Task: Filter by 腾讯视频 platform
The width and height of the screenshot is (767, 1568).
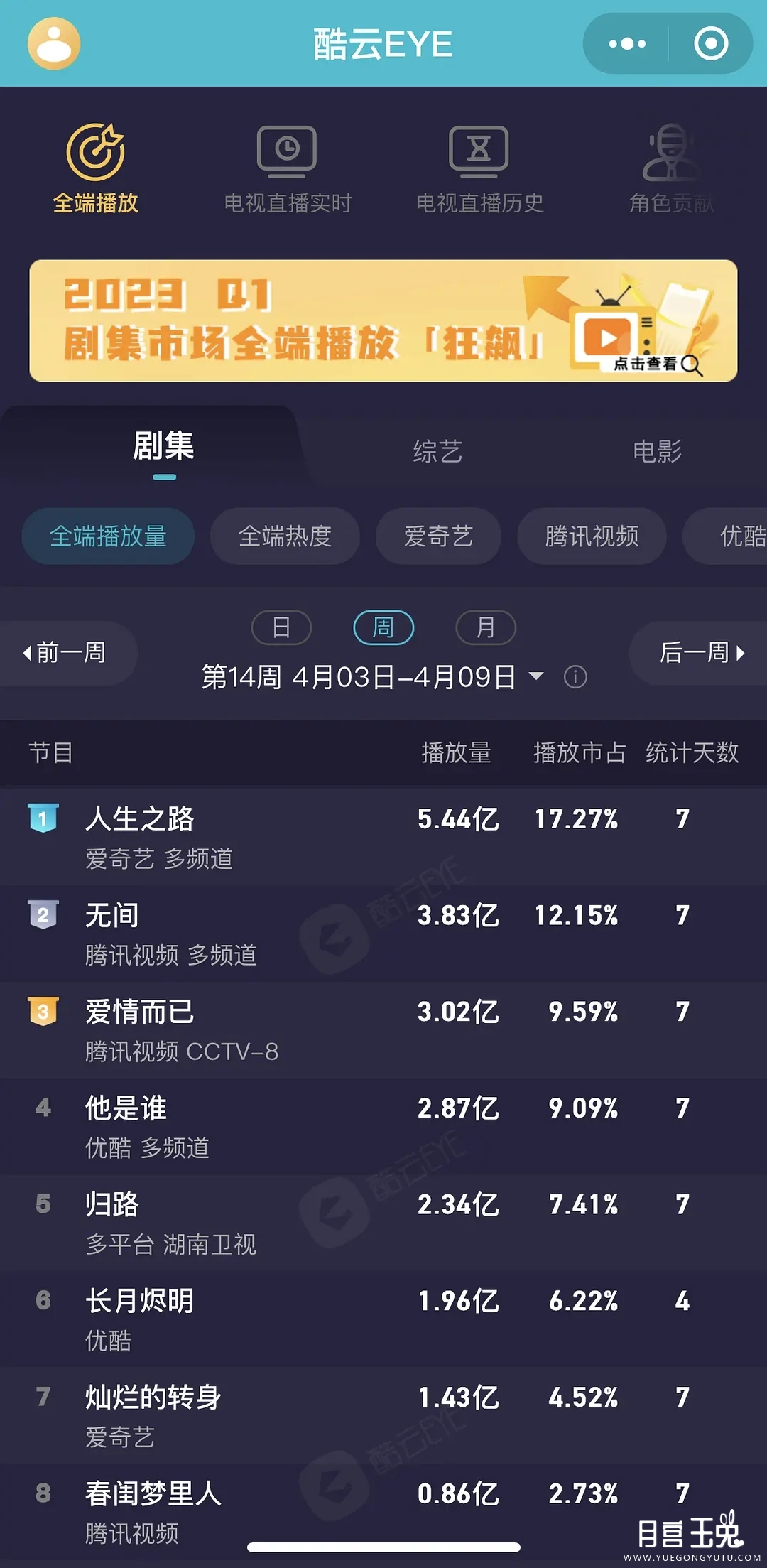Action: point(592,536)
